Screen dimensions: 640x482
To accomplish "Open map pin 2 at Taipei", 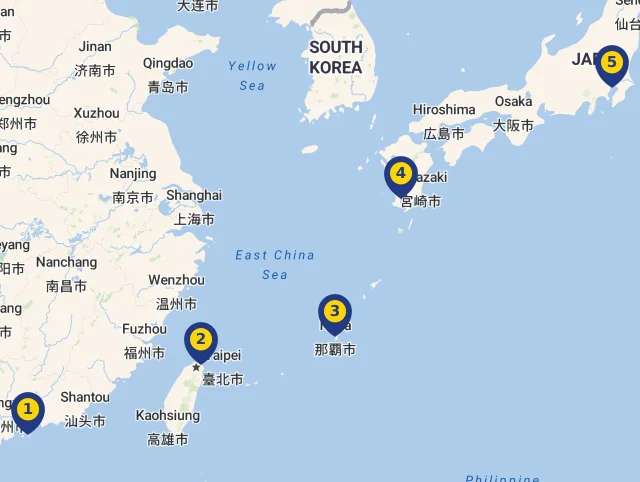I will tap(200, 340).
